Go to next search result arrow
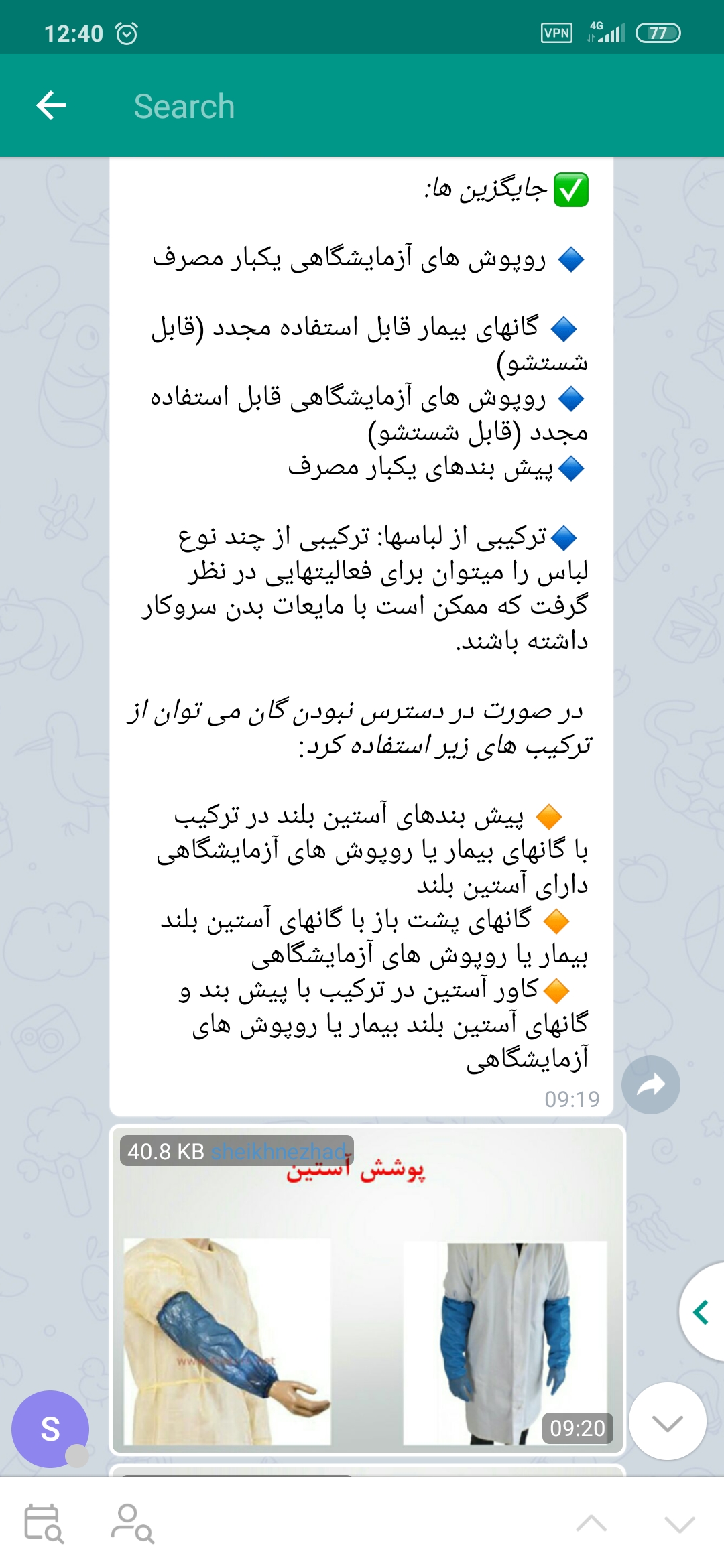The image size is (724, 1568). point(679,1524)
